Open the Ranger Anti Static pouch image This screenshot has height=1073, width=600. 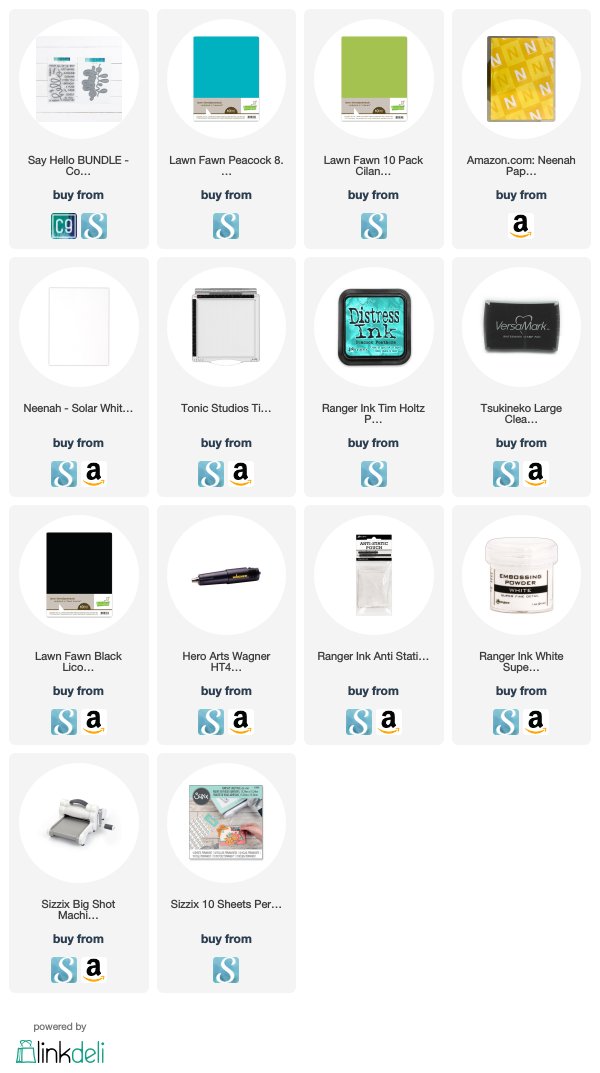(x=374, y=575)
